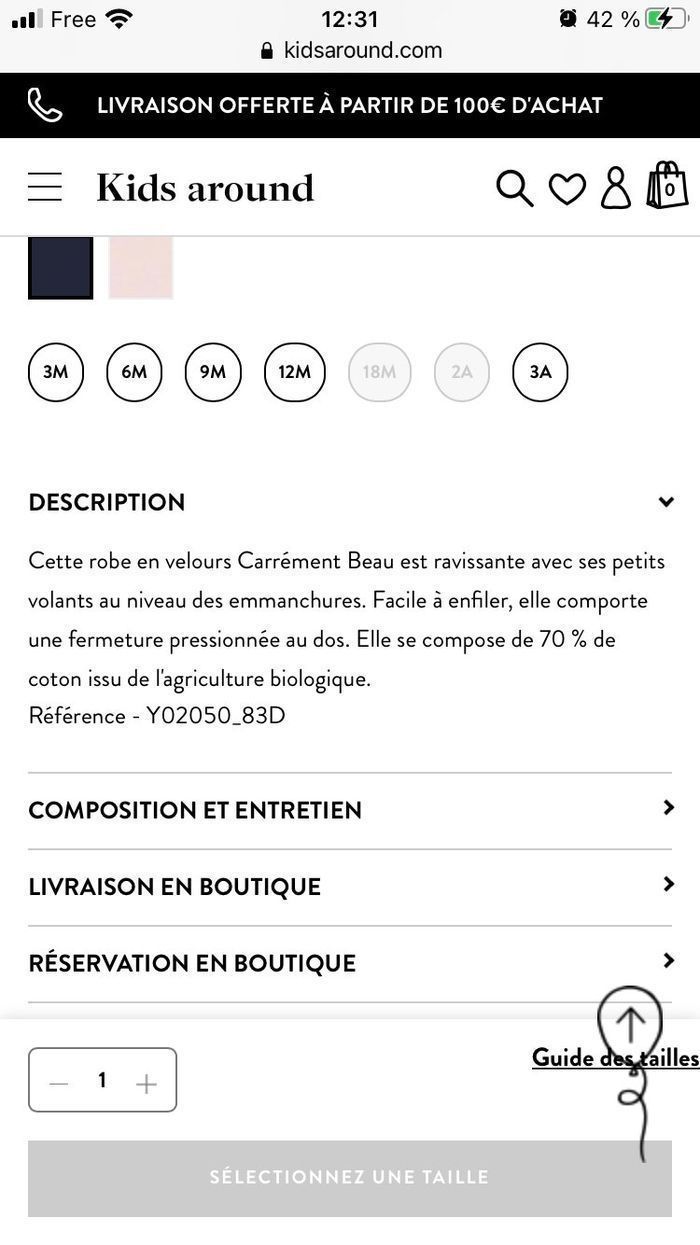Viewport: 700px width, 1245px height.
Task: Choose the light pink color swatch
Action: (141, 267)
